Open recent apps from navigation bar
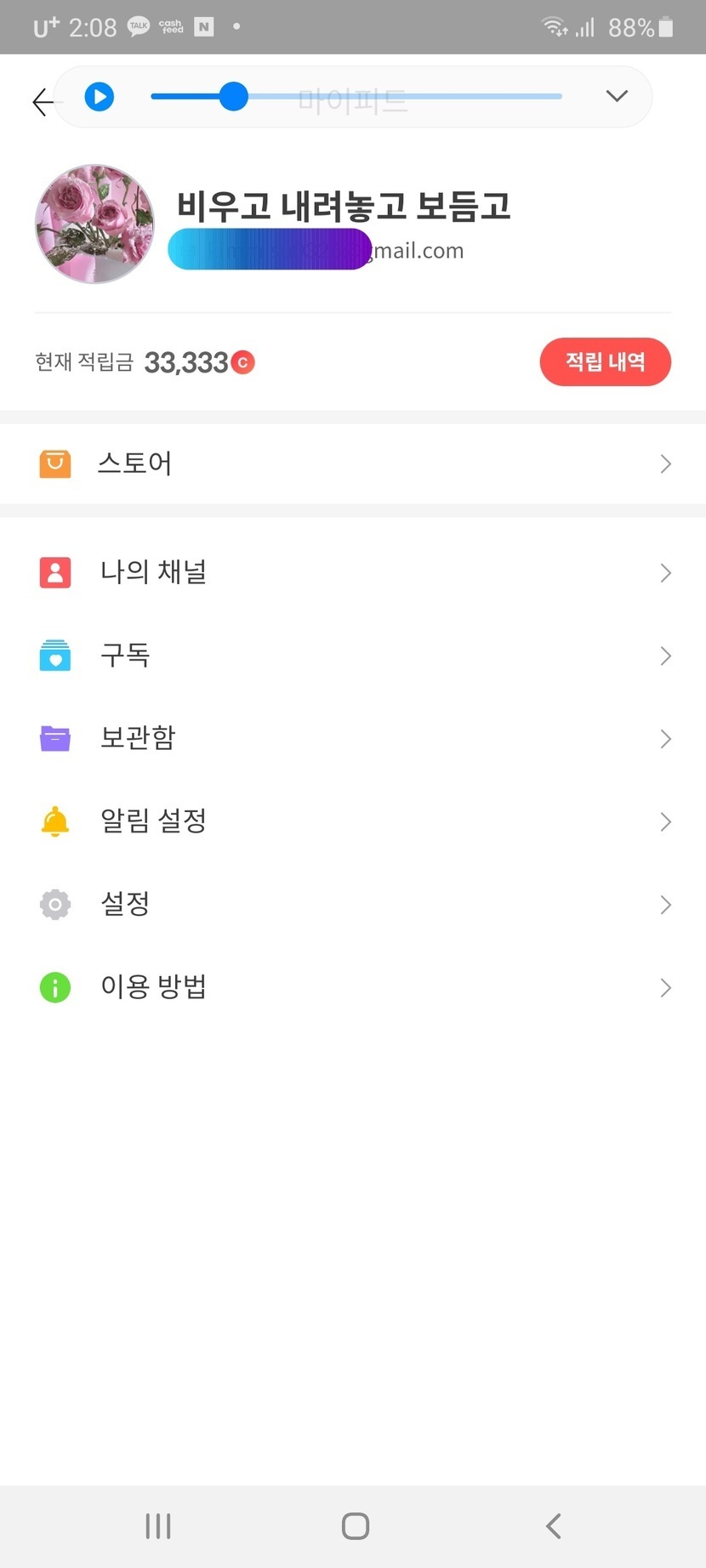This screenshot has width=706, height=1568. (x=158, y=1526)
